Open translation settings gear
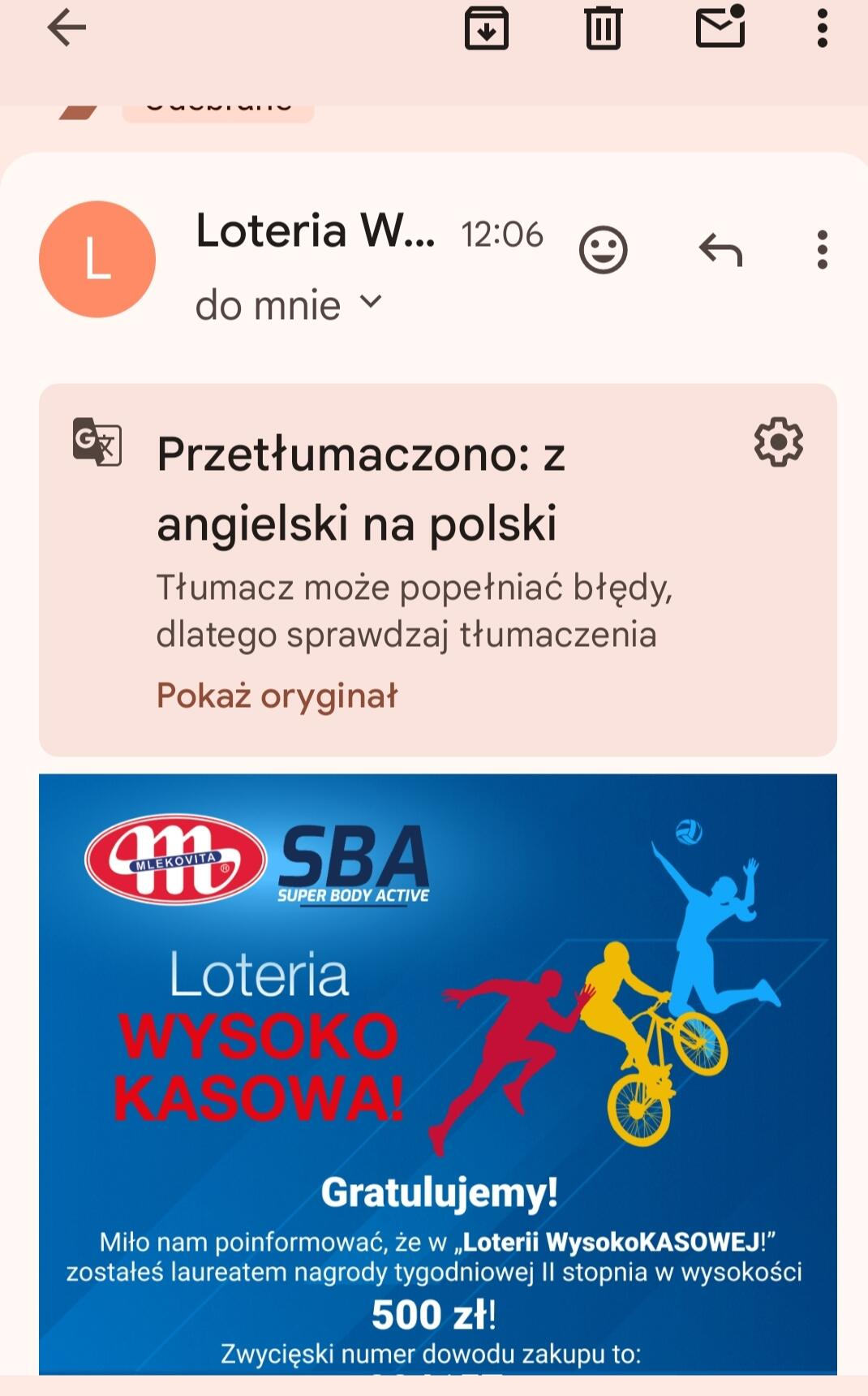The image size is (868, 1396). (778, 442)
